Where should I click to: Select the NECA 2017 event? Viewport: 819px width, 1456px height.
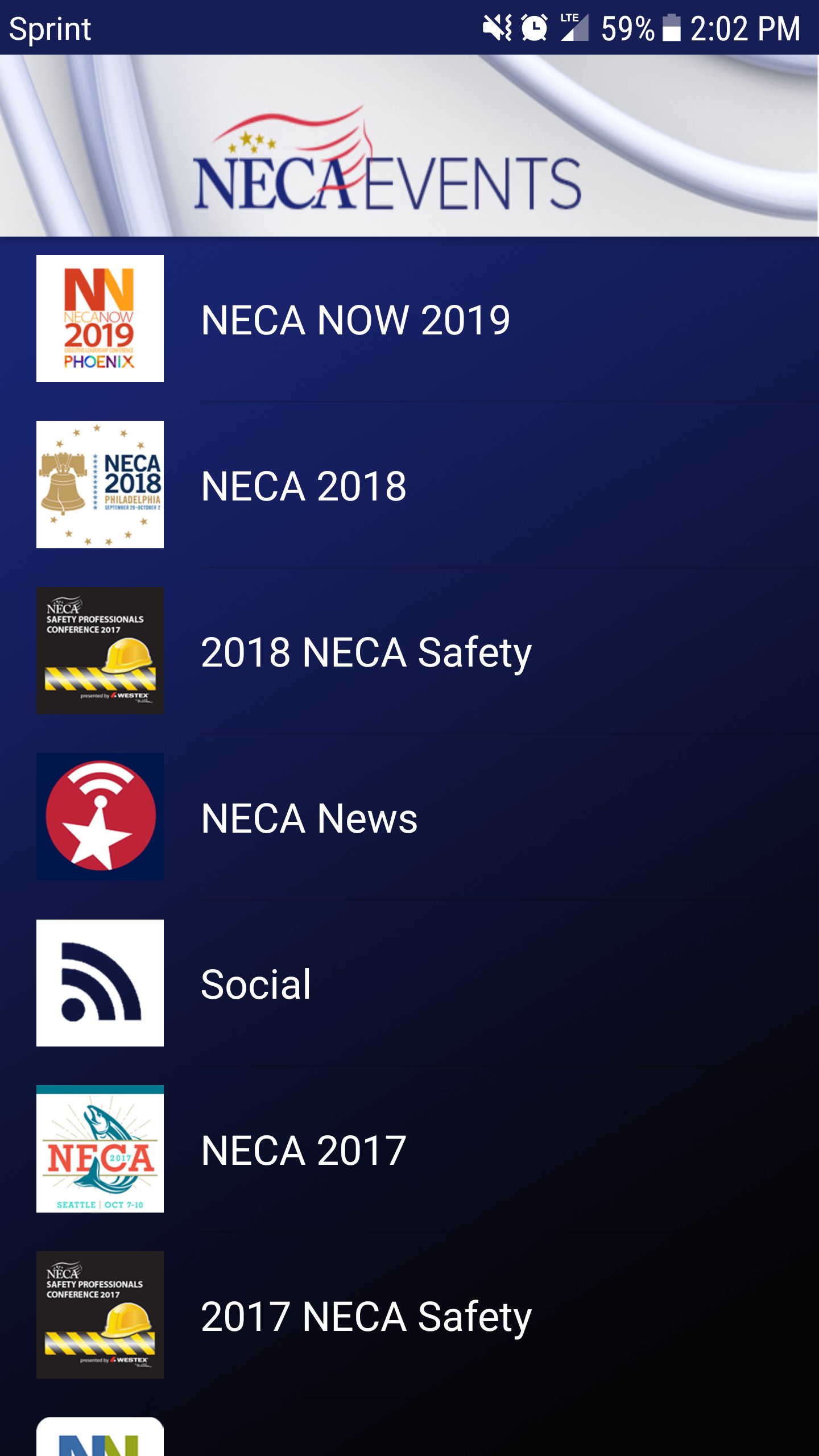(x=409, y=1149)
